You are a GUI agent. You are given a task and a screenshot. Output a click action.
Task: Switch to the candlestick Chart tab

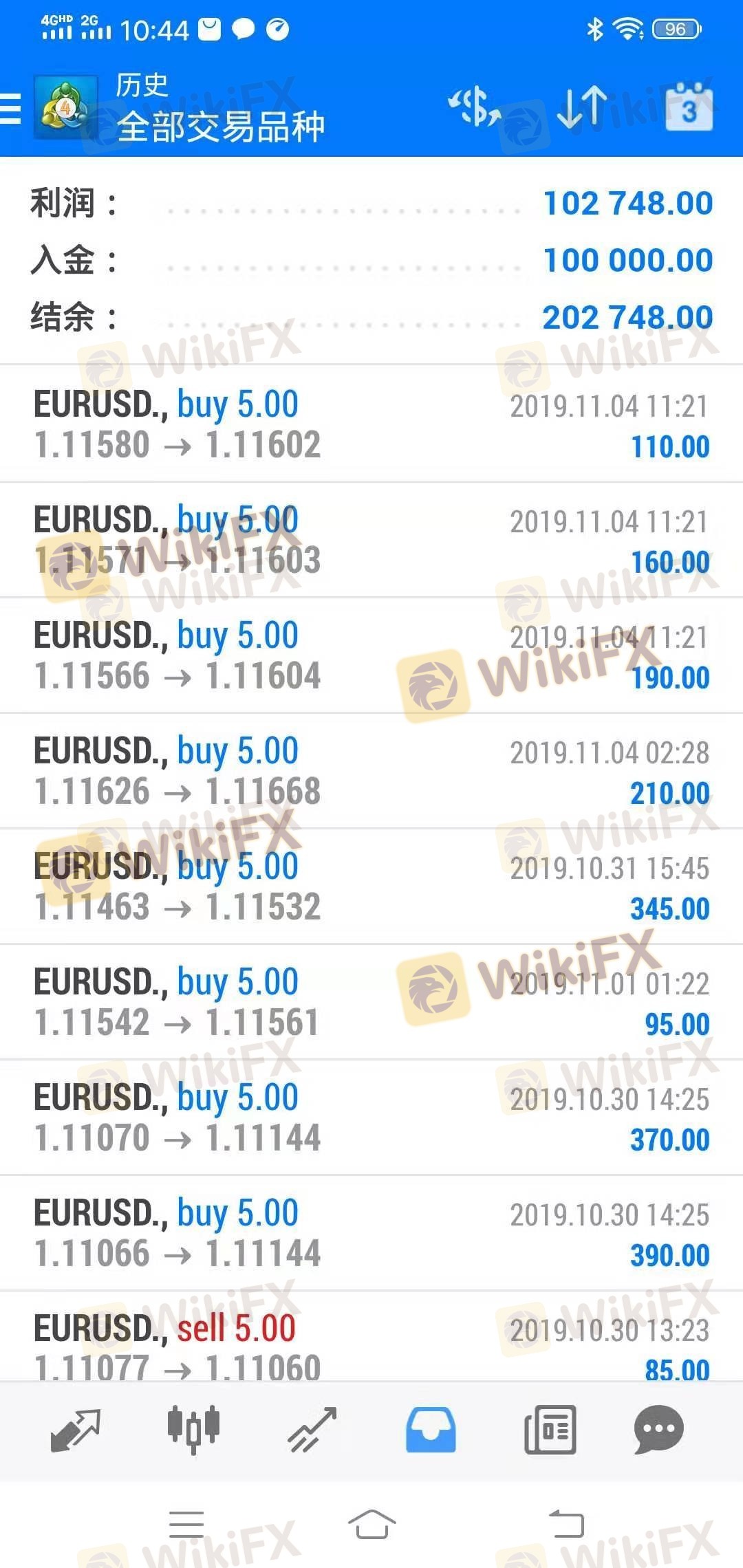[x=193, y=1430]
